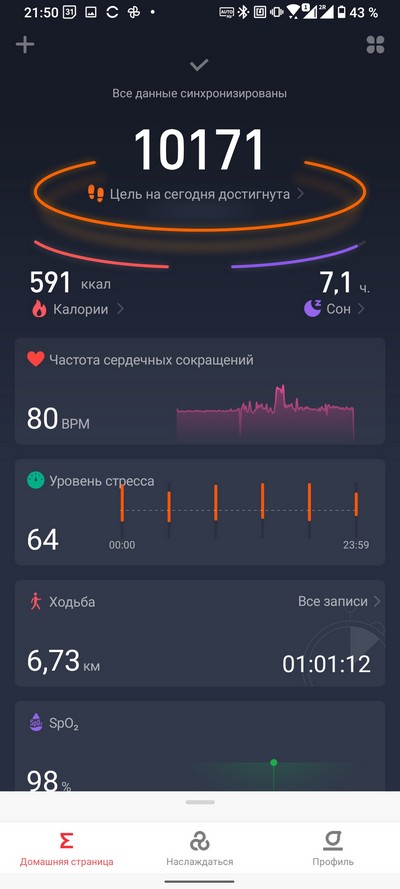Tap the plus icon to add a device
The width and height of the screenshot is (400, 889).
point(25,45)
